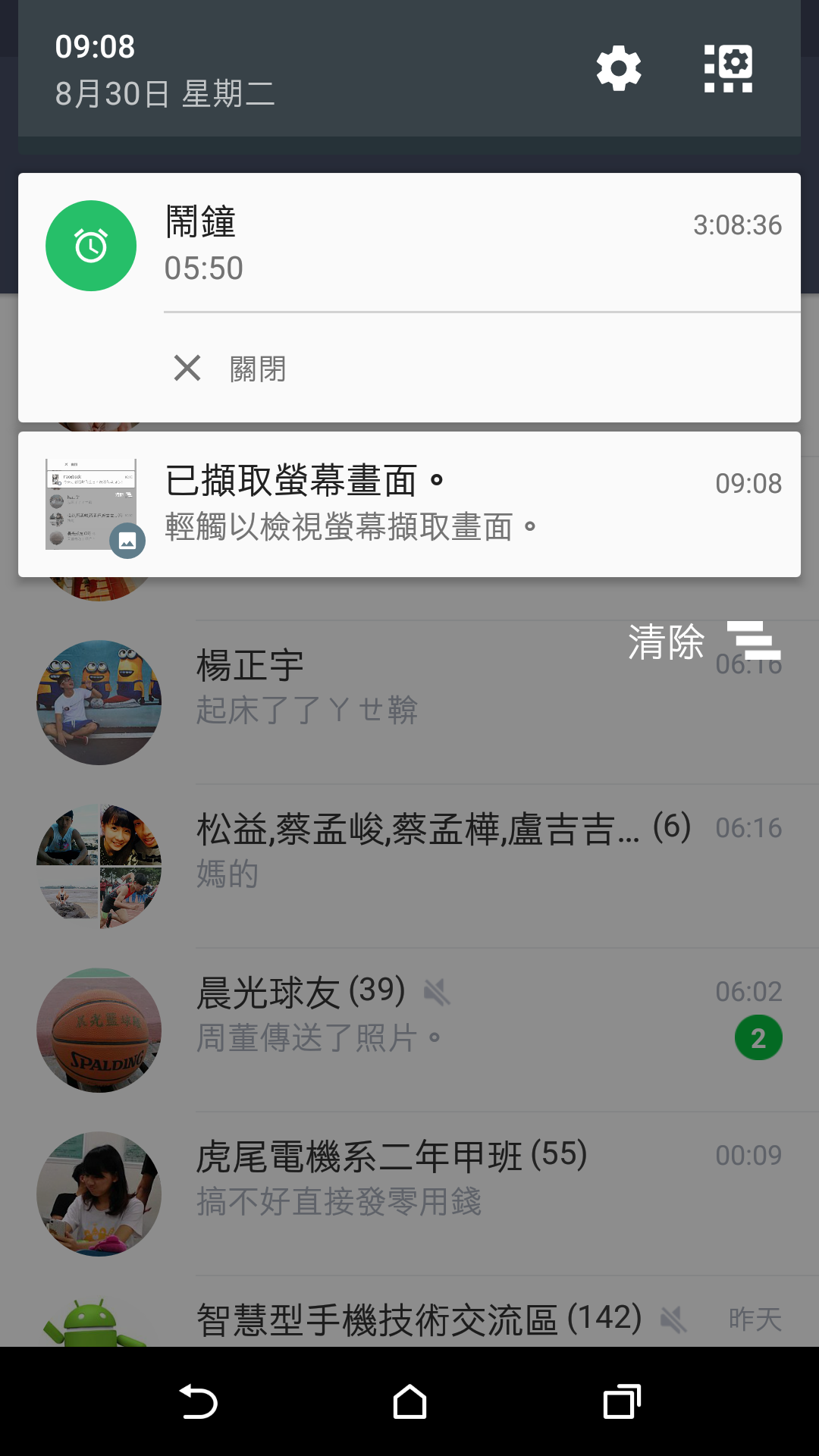Open system settings gear icon

(x=619, y=68)
